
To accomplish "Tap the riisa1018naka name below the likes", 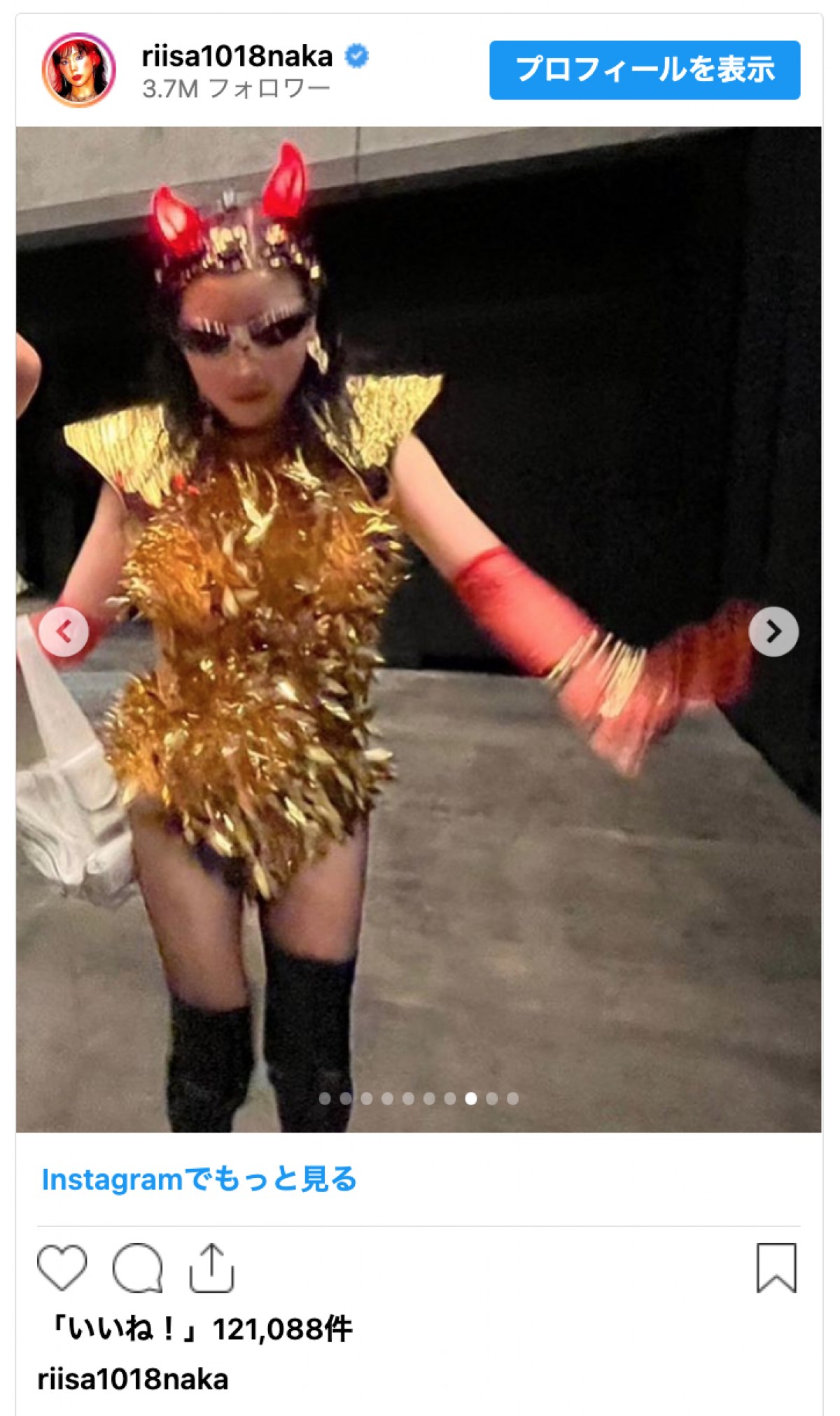I will click(x=133, y=1380).
